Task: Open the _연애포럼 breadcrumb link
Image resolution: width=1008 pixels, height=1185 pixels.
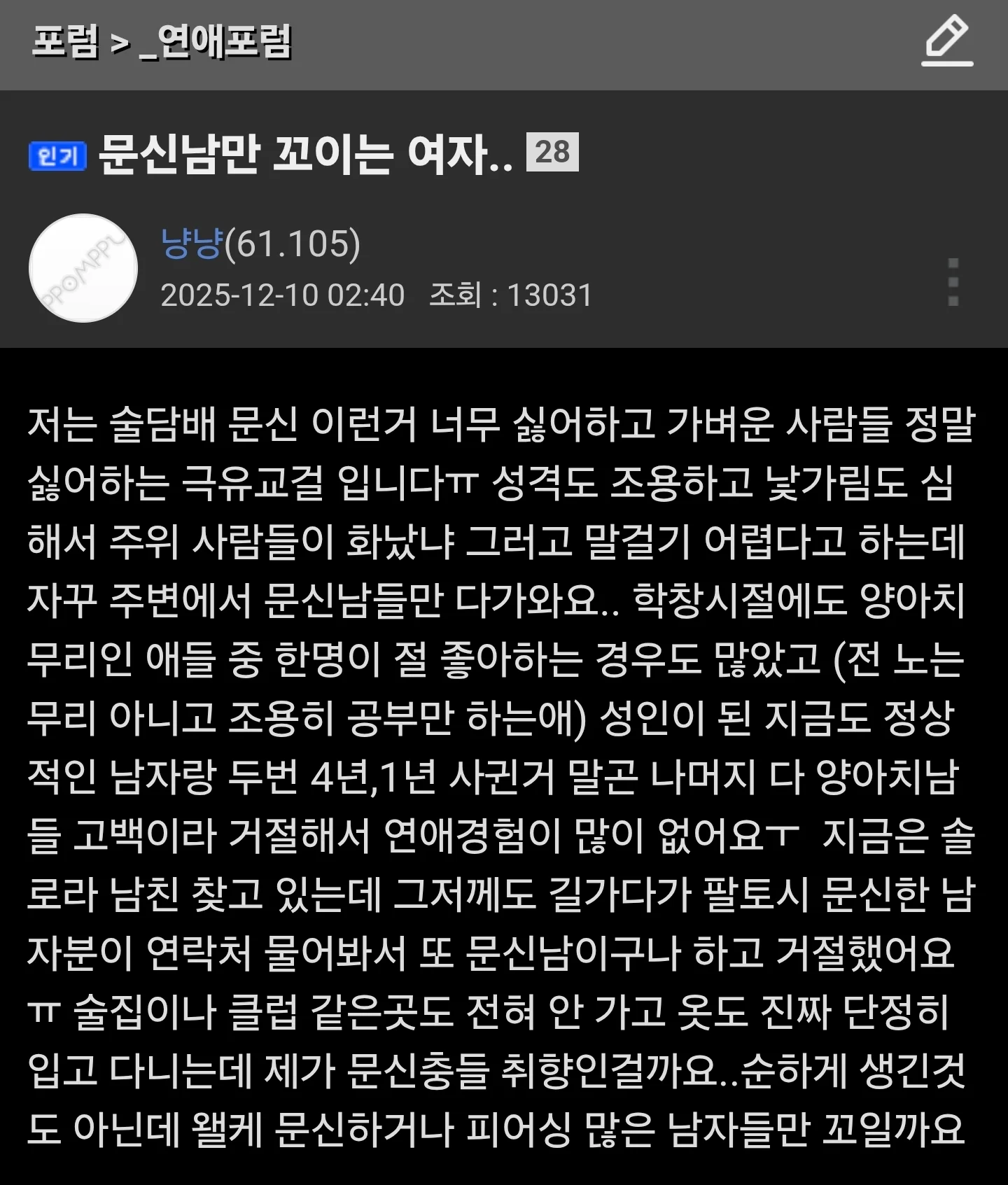Action: (x=216, y=42)
